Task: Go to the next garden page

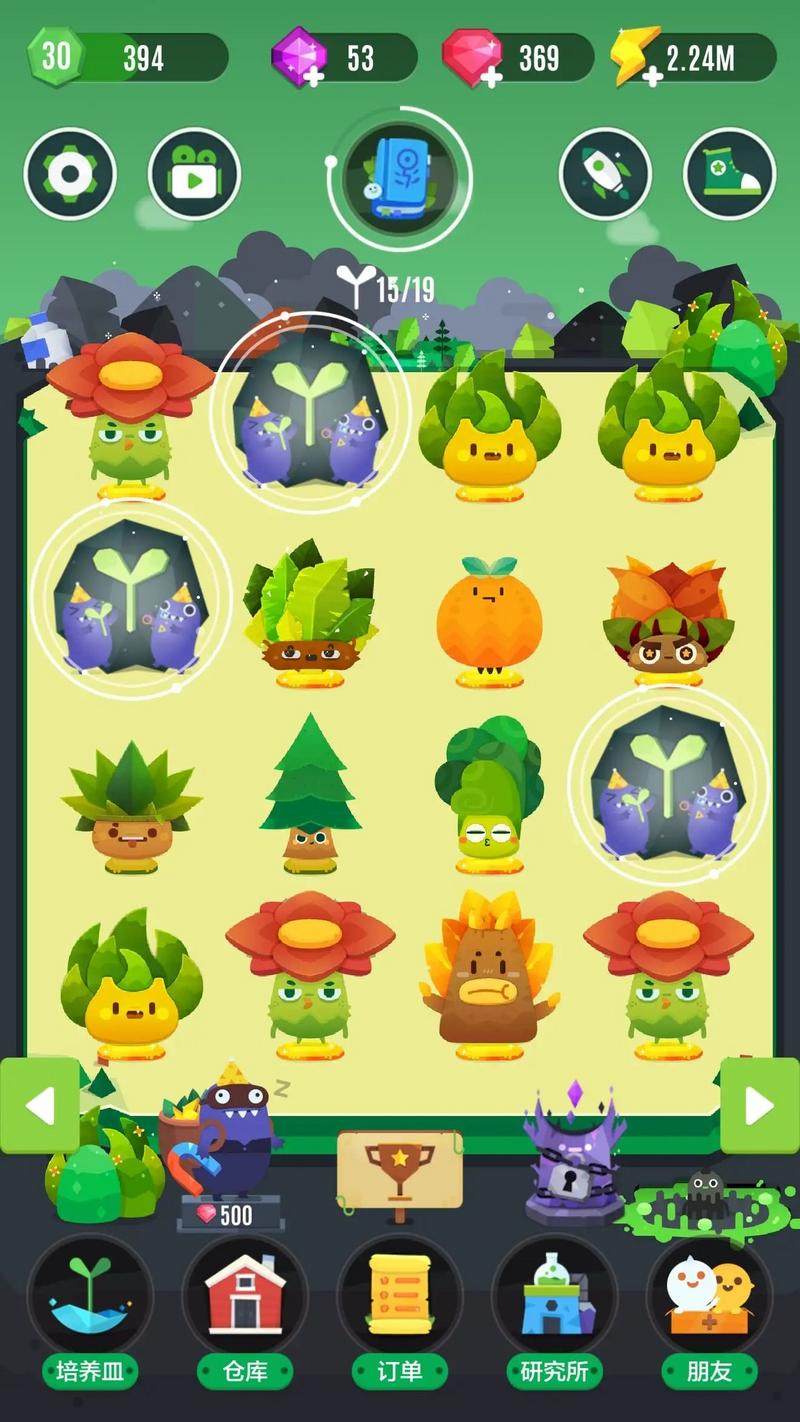Action: tap(759, 1105)
